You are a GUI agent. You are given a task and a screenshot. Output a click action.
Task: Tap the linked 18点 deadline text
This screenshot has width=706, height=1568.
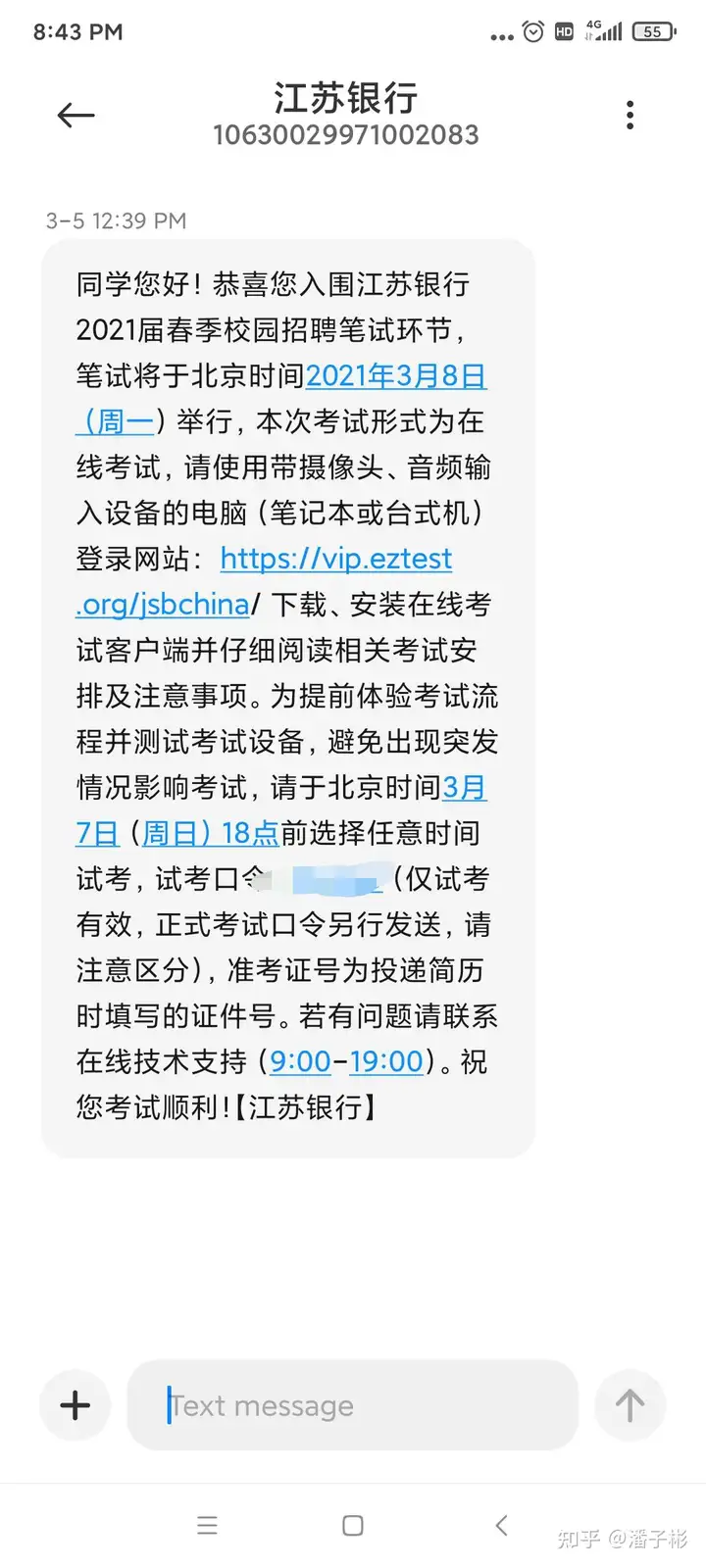click(x=250, y=833)
